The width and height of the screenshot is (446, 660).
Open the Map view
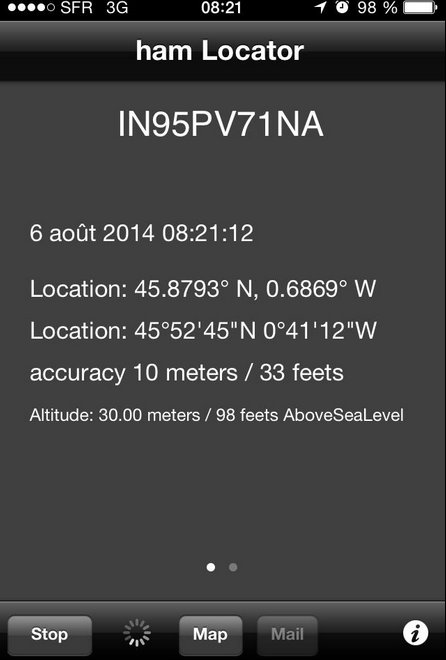(x=210, y=635)
